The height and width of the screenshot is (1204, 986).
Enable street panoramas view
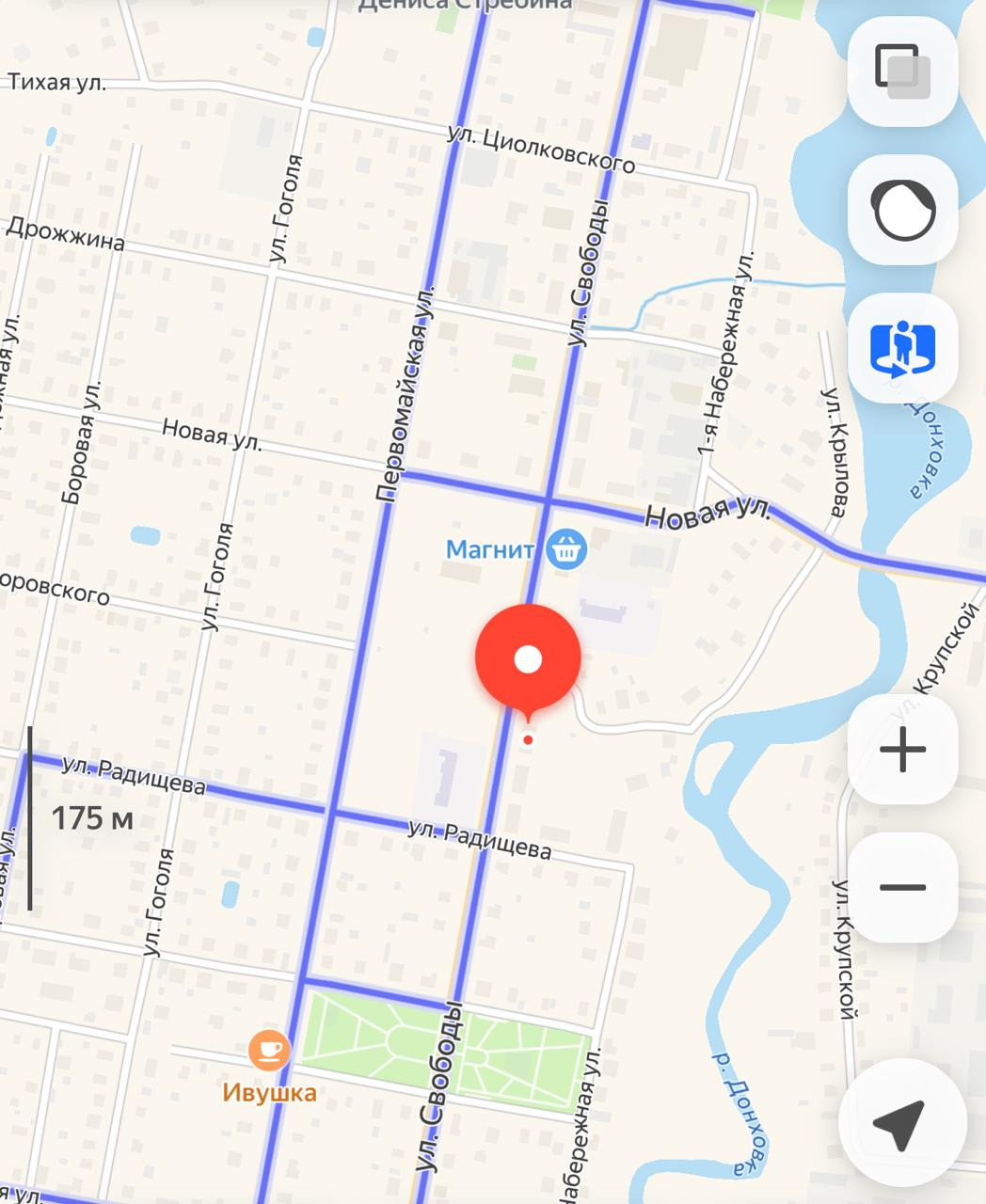click(902, 349)
